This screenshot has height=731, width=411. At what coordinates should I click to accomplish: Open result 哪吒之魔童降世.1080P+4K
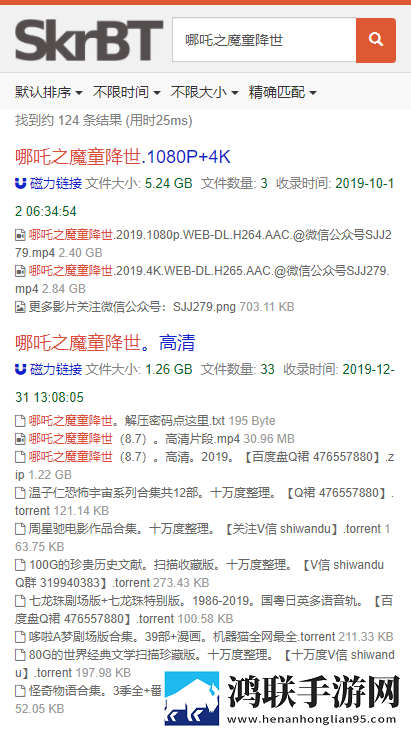[x=123, y=157]
